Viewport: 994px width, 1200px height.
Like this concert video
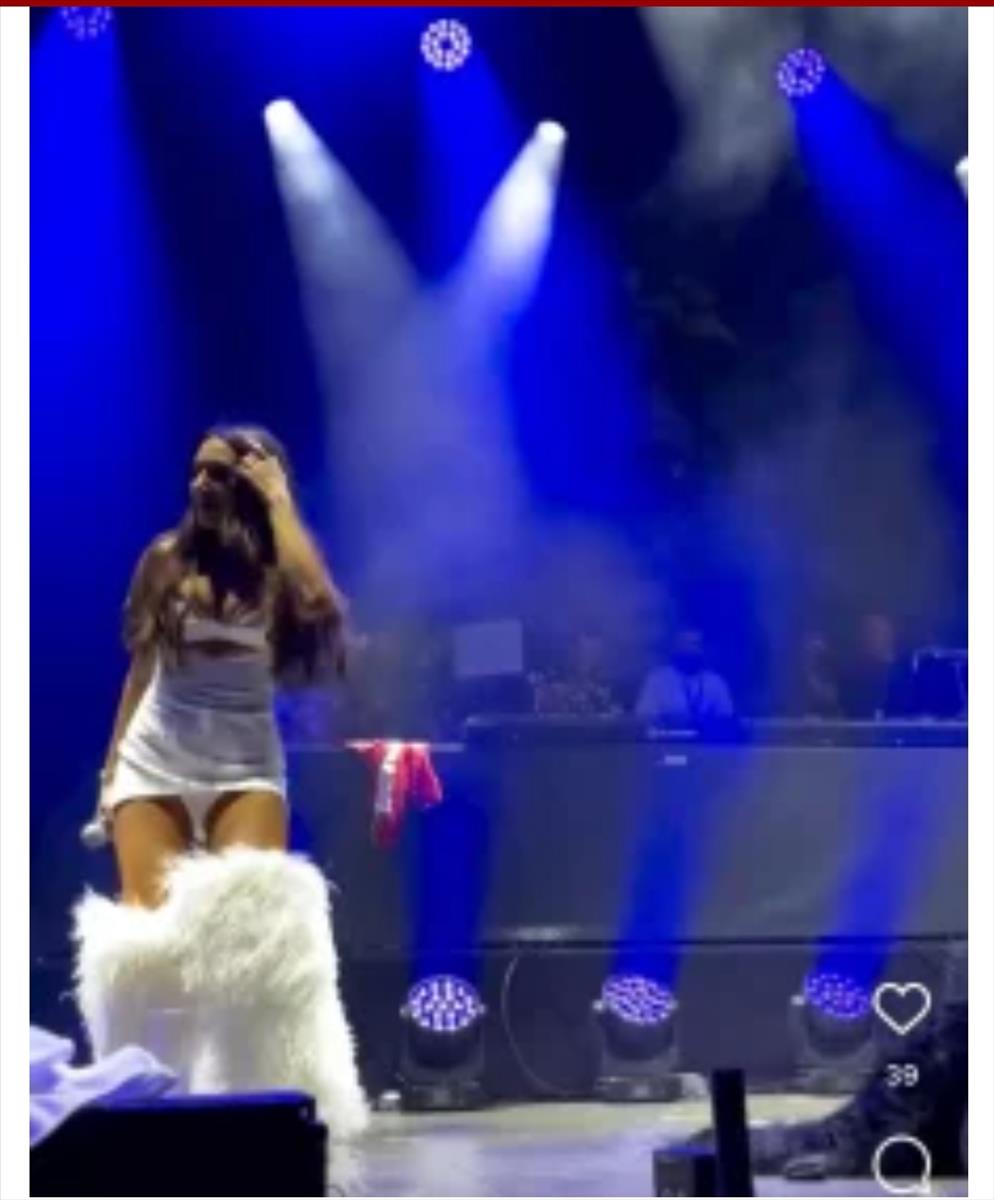coord(902,1007)
